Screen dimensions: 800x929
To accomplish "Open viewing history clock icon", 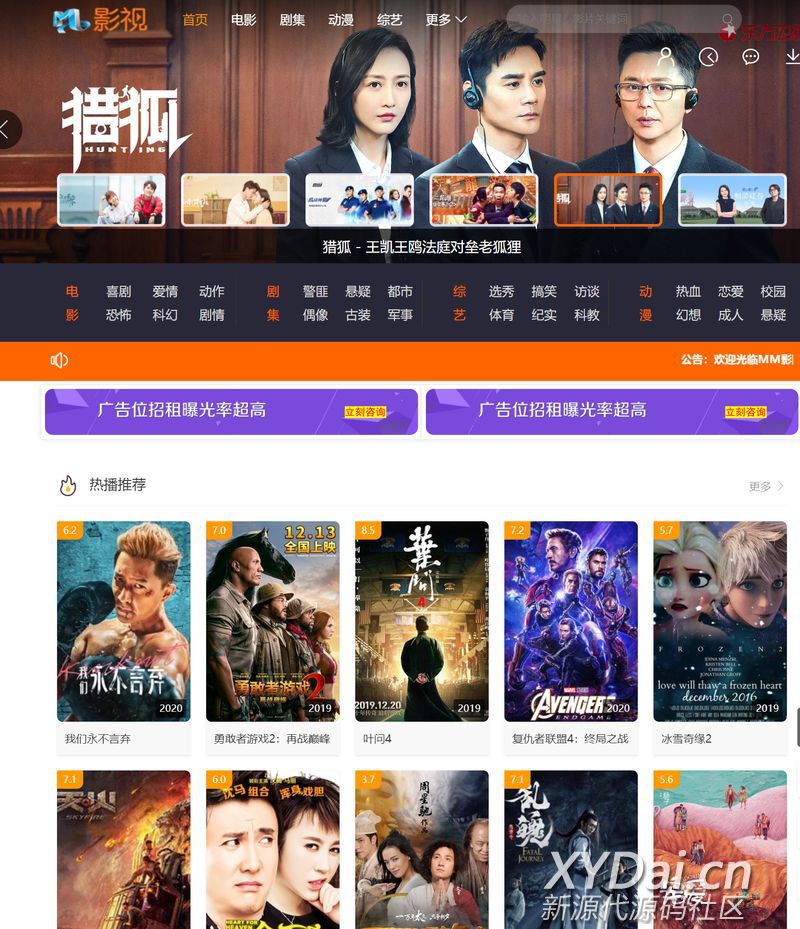I will [708, 57].
